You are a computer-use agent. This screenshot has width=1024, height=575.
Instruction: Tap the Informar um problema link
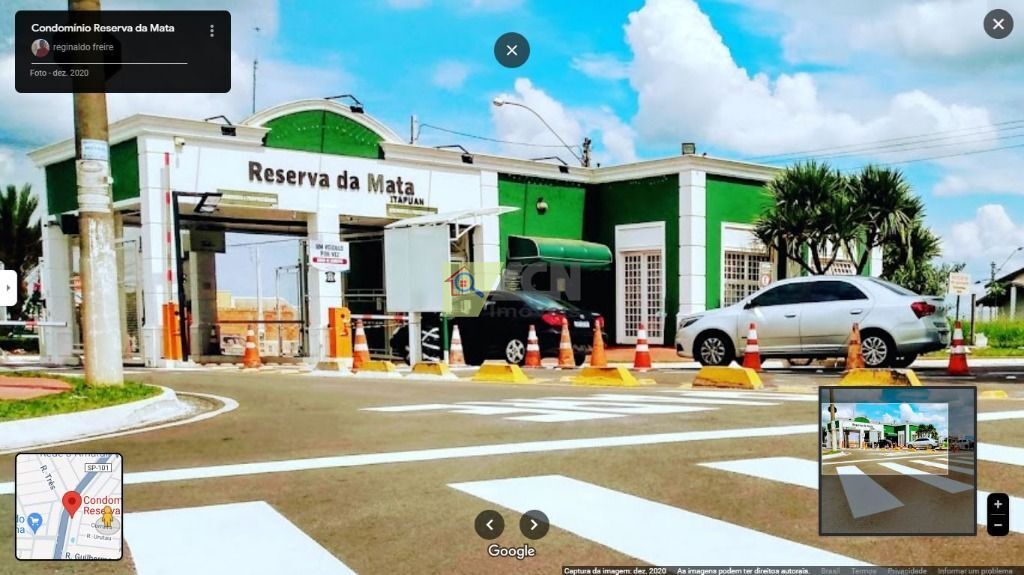click(x=972, y=571)
